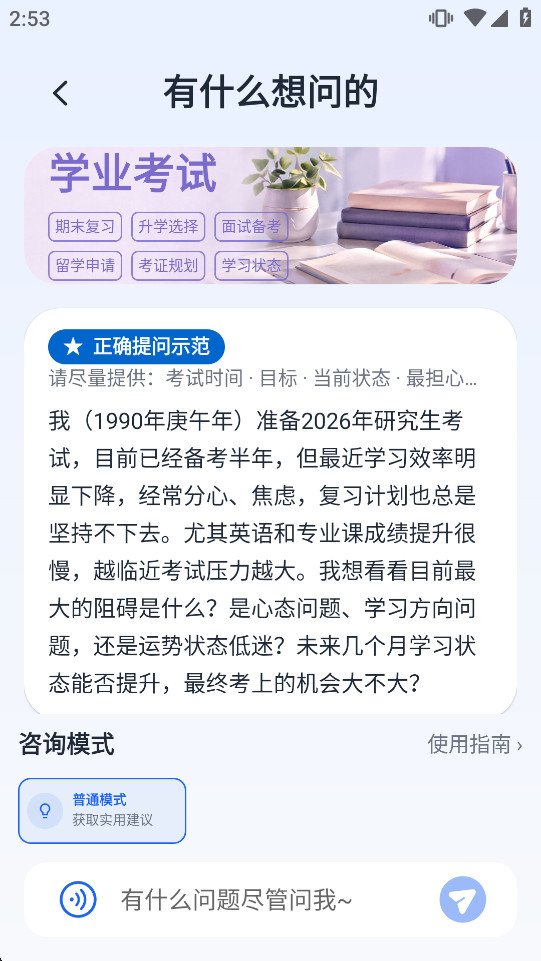Viewport: 541px width, 961px height.
Task: Pick the 留学申请 chip
Action: (85, 265)
